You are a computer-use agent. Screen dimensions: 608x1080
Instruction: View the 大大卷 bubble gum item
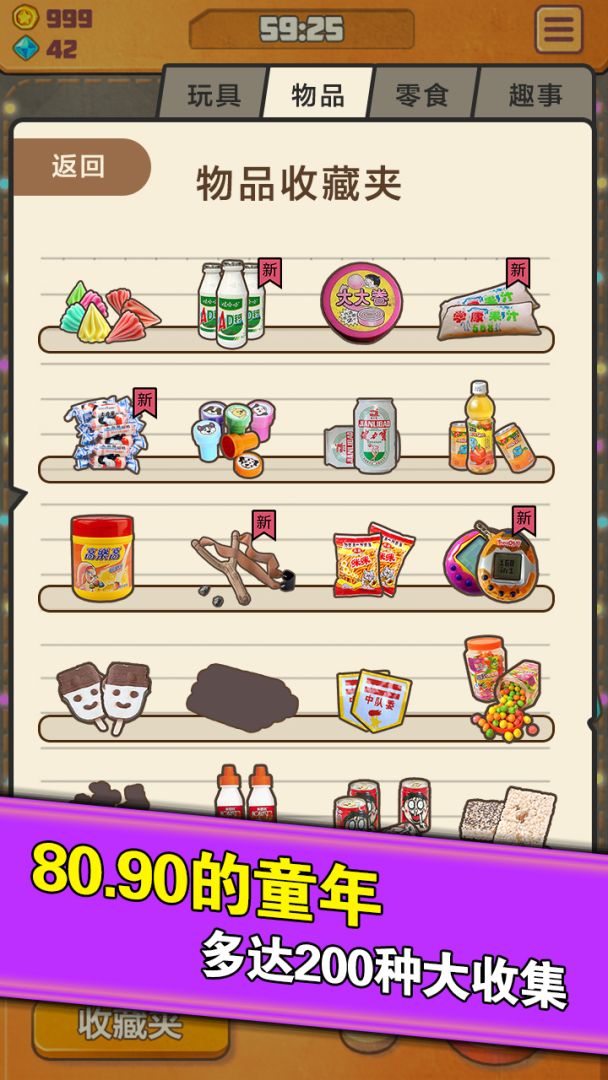tap(361, 302)
